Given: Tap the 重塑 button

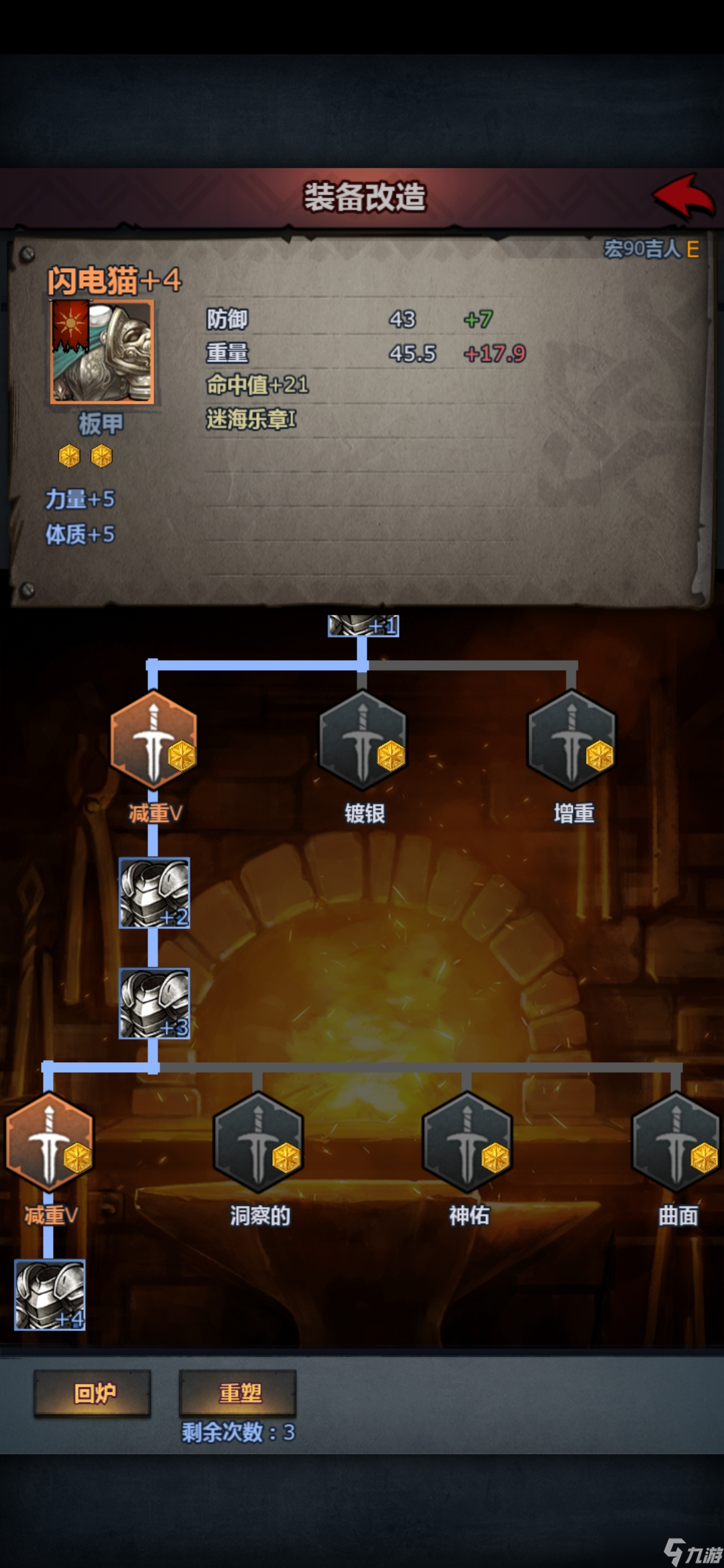Looking at the screenshot, I should pos(238,1393).
